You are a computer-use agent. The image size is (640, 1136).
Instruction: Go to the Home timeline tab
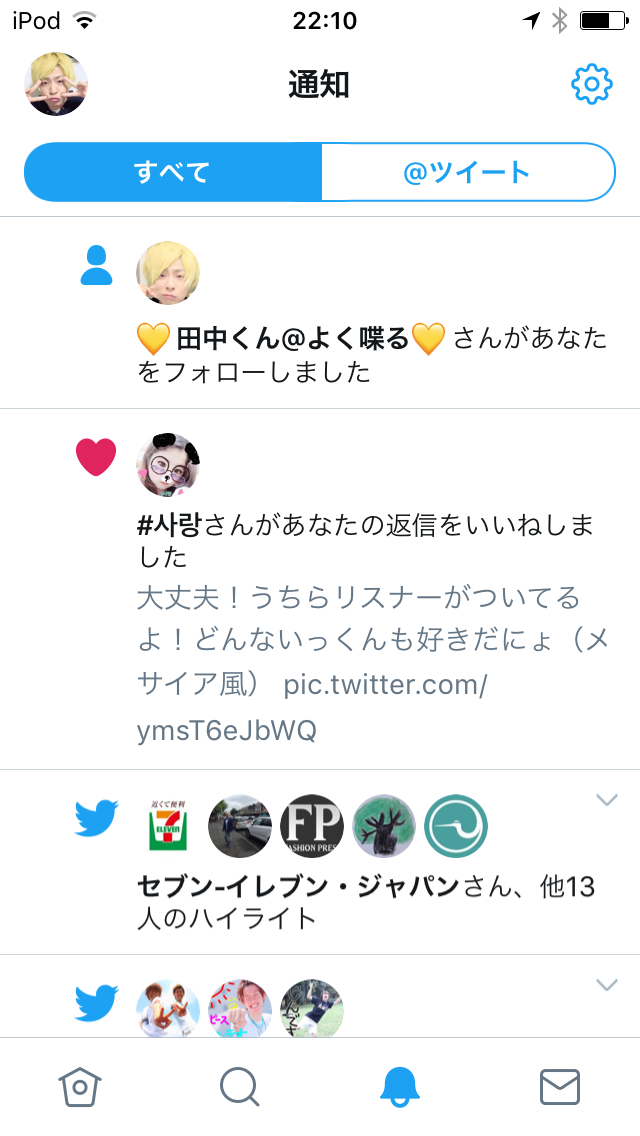pyautogui.click(x=79, y=1086)
